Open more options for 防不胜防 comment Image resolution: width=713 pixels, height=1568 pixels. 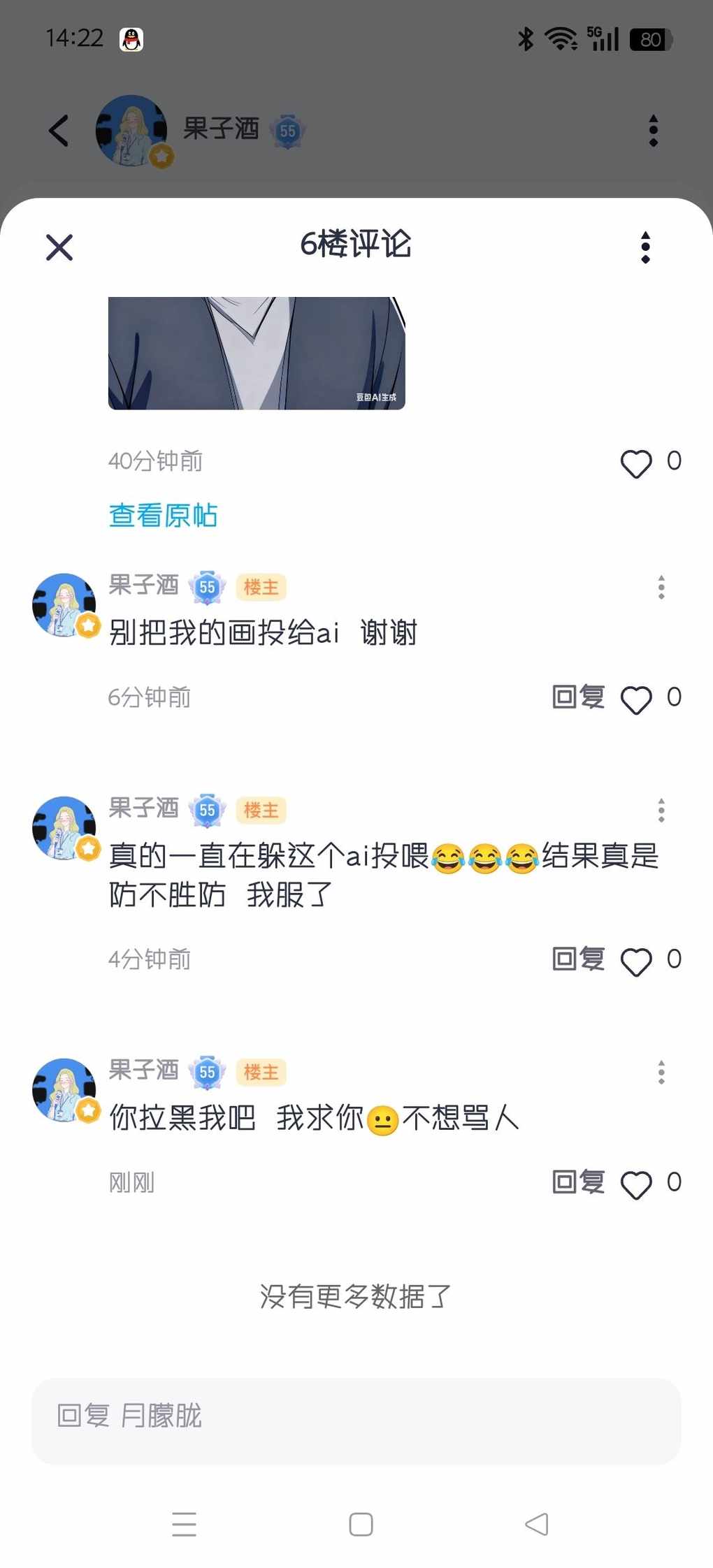tap(661, 810)
